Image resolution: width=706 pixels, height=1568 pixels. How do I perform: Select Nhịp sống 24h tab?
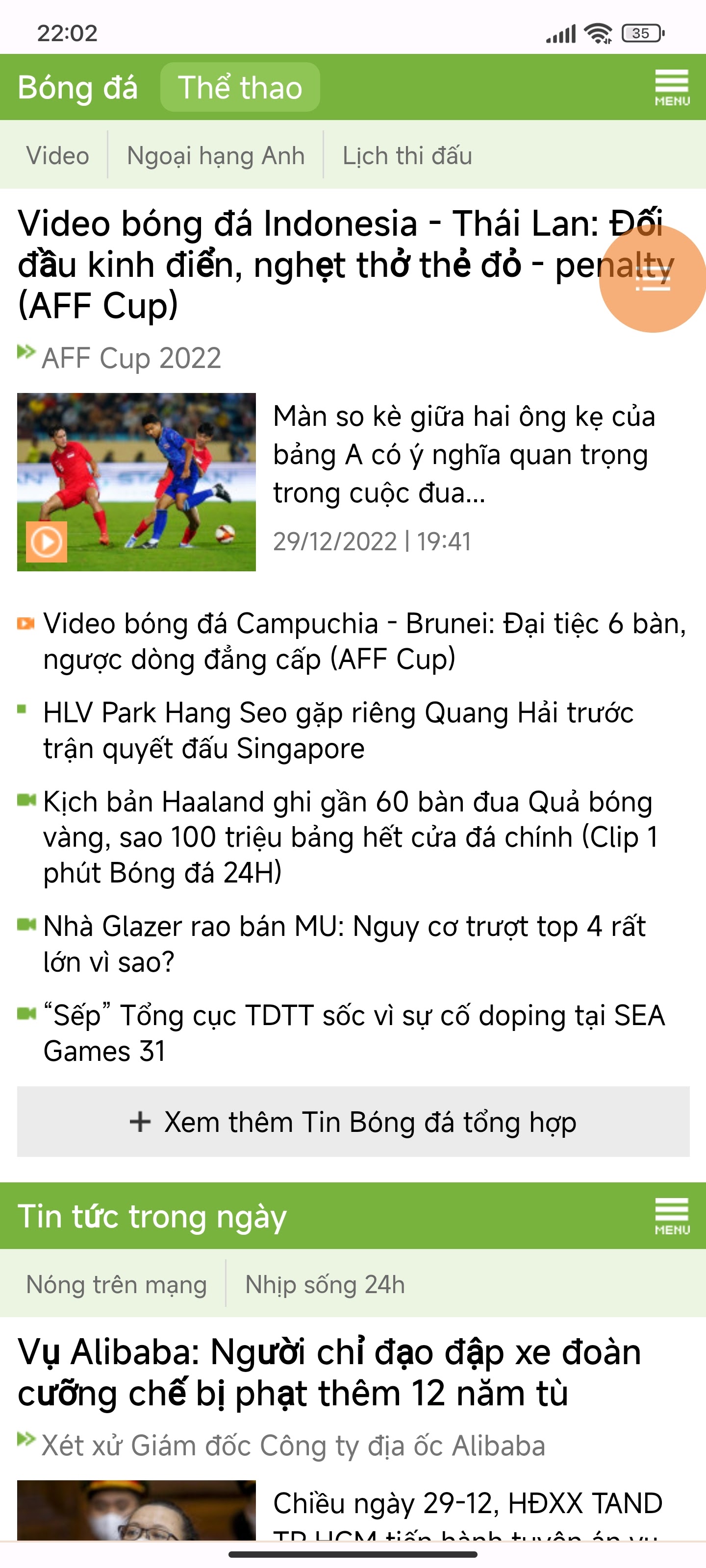coord(325,1284)
